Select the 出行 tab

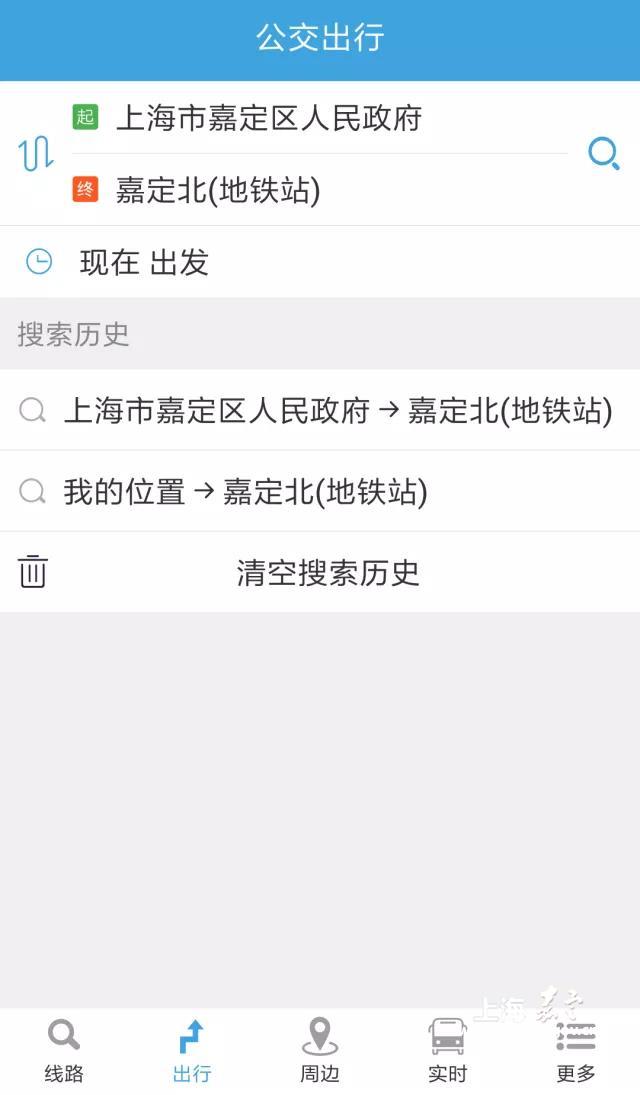[192, 1050]
